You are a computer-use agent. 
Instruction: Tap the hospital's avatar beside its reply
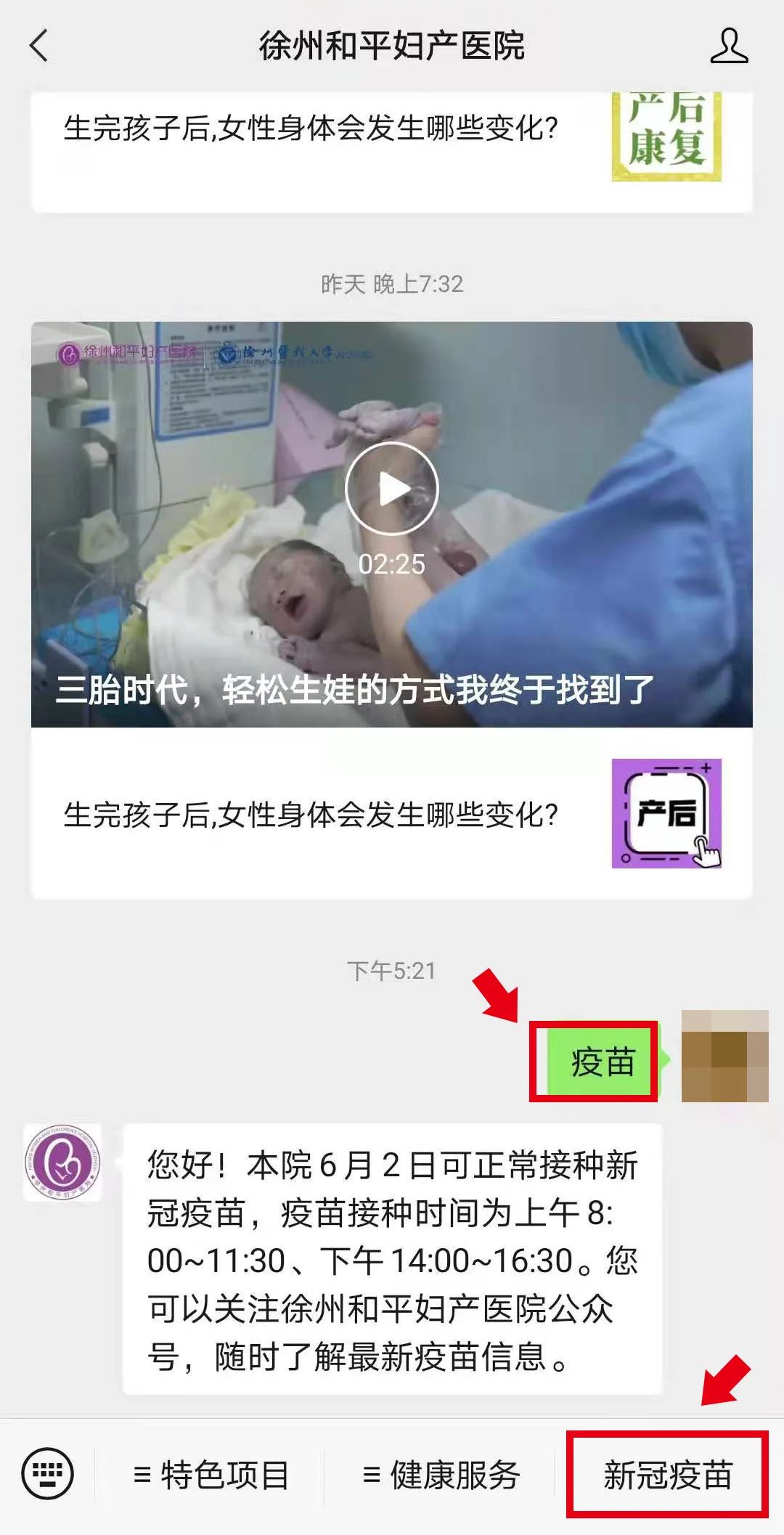(x=62, y=1163)
